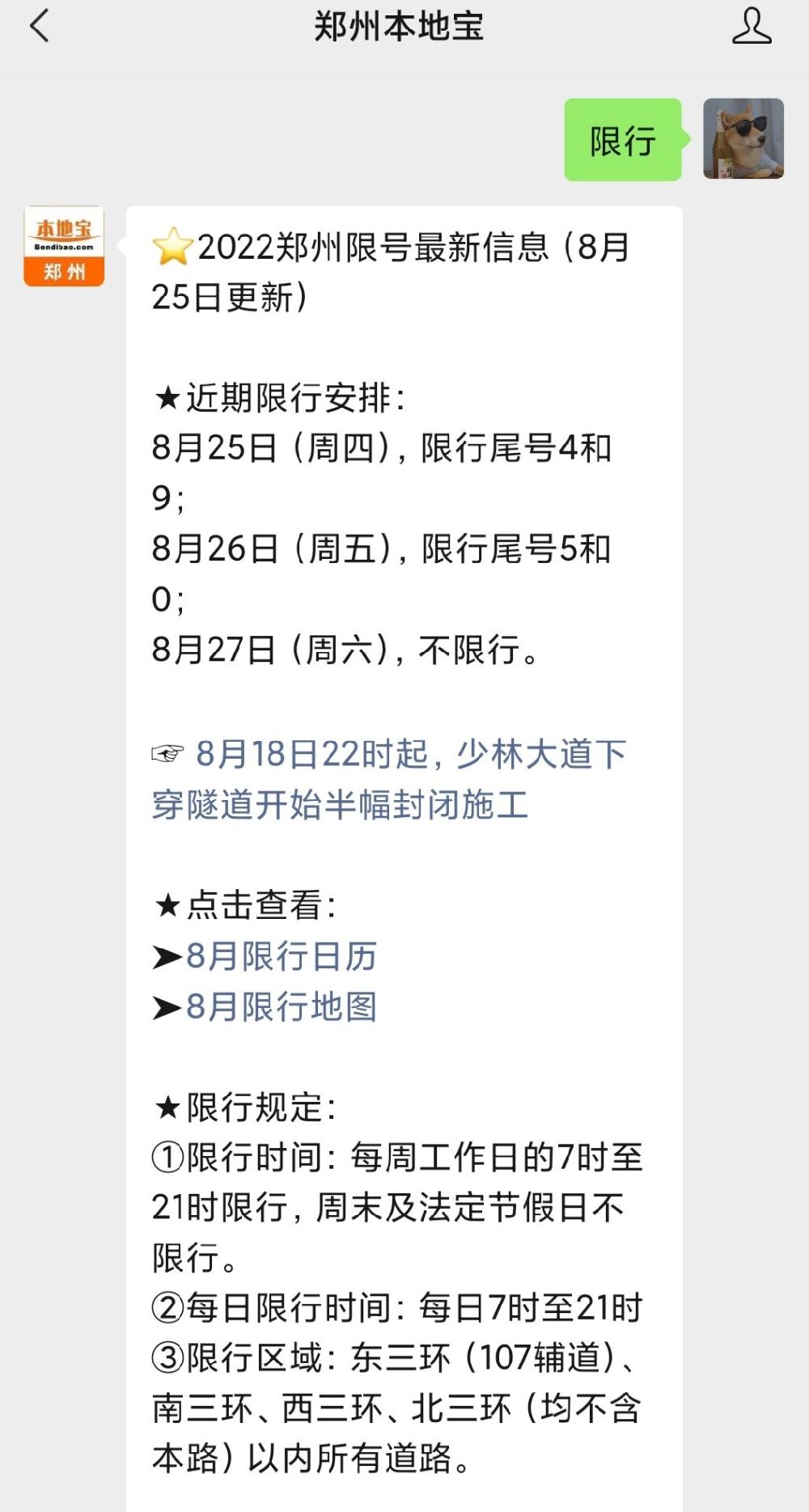Tap the star emoji before the headline
This screenshot has height=1512, width=809.
point(173,248)
